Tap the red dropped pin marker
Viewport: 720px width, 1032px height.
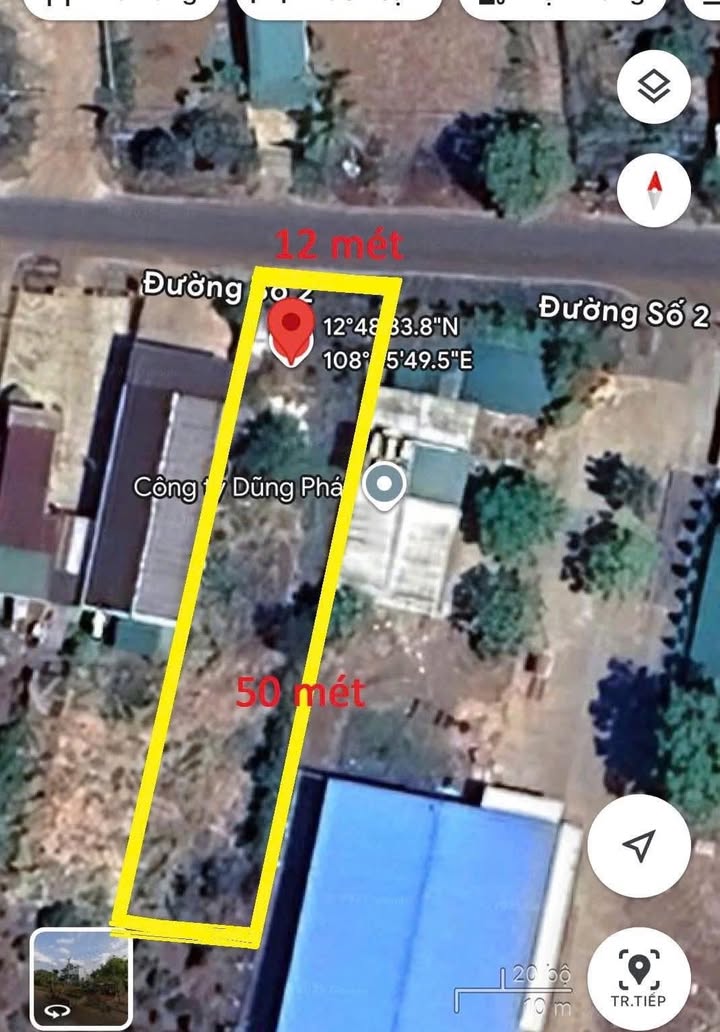click(x=291, y=332)
